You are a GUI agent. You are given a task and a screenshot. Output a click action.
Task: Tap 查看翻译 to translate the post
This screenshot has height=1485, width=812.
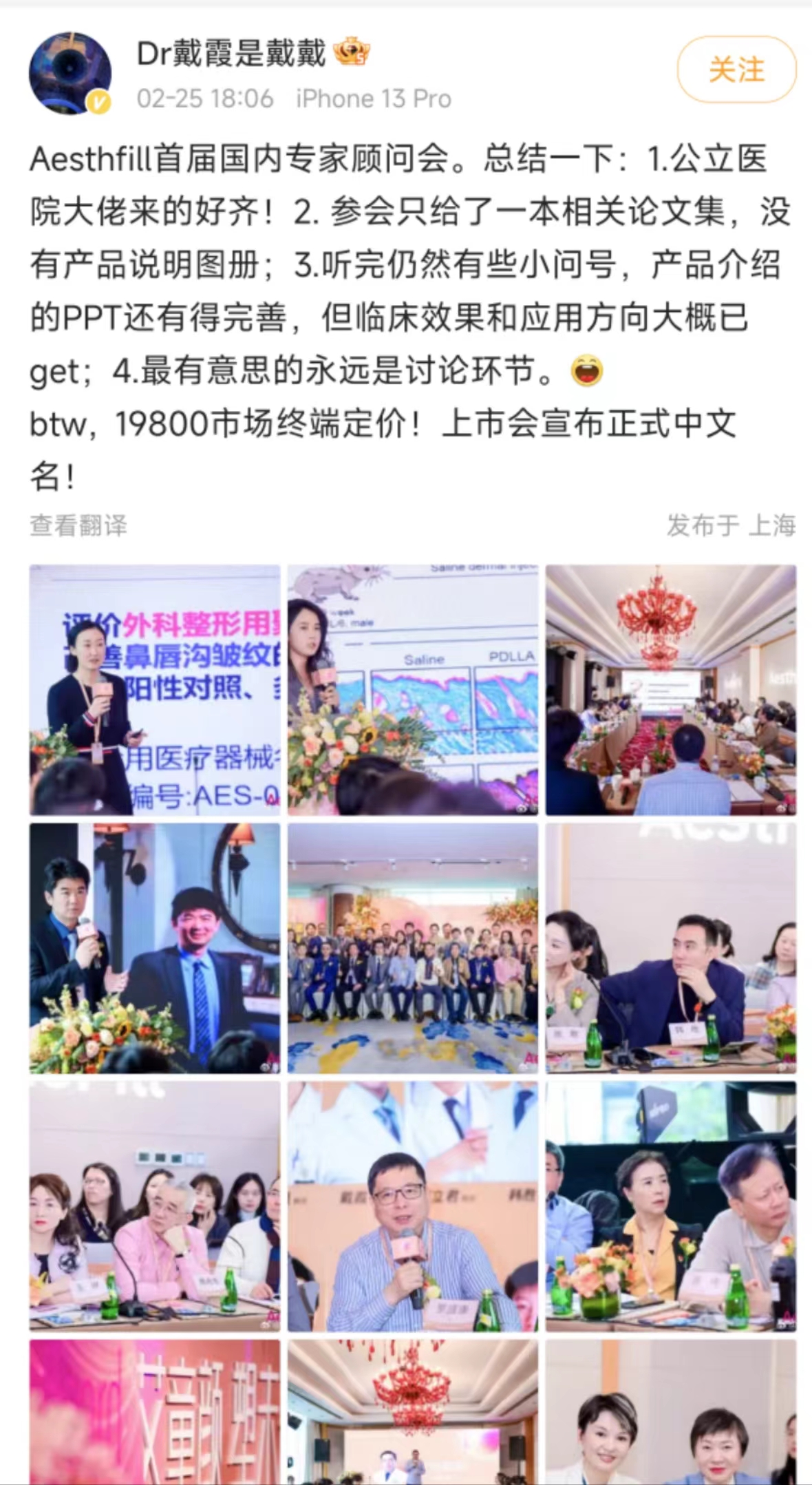(78, 525)
